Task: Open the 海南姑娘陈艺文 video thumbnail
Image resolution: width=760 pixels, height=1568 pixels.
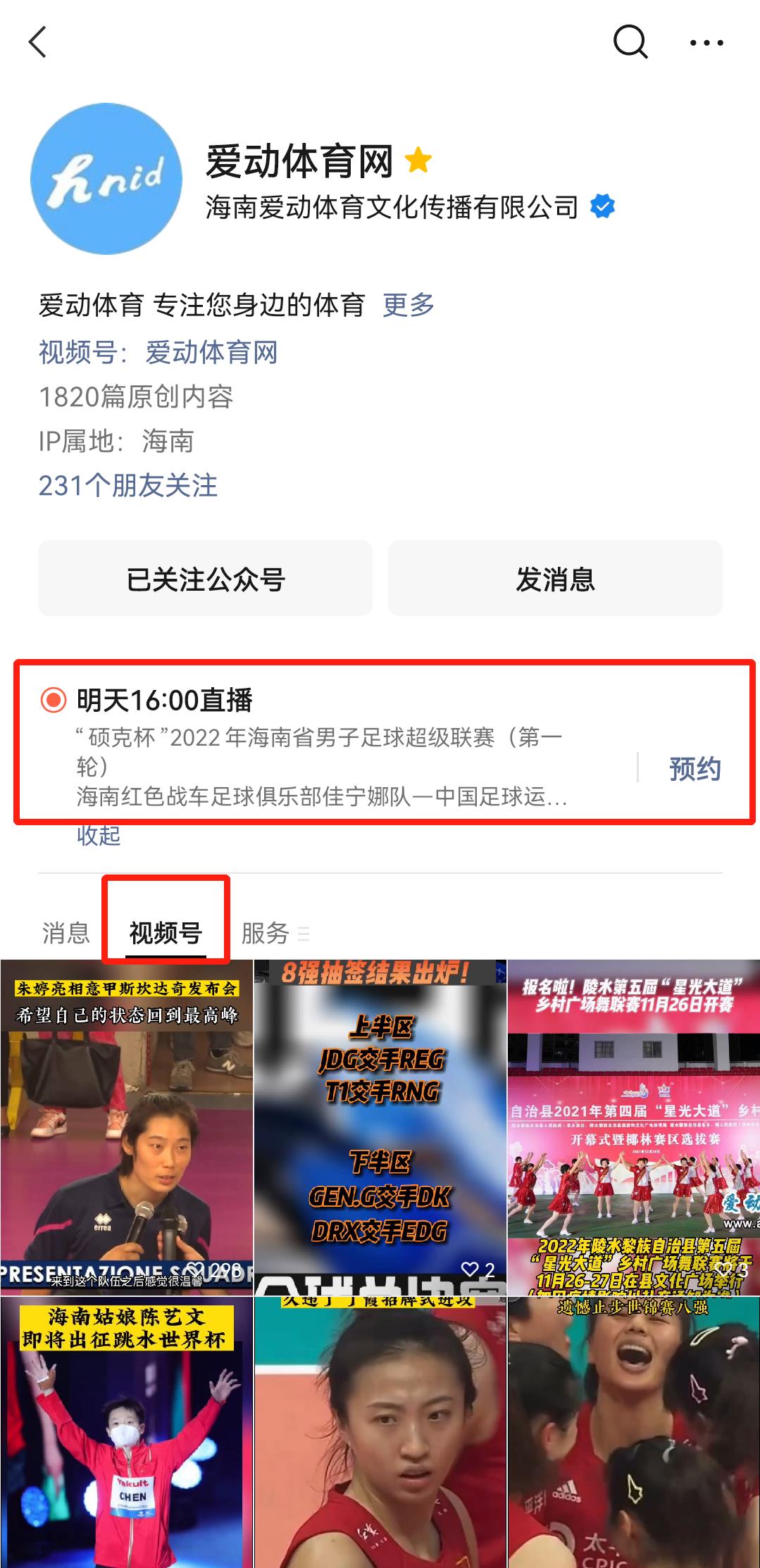Action: tap(127, 1429)
